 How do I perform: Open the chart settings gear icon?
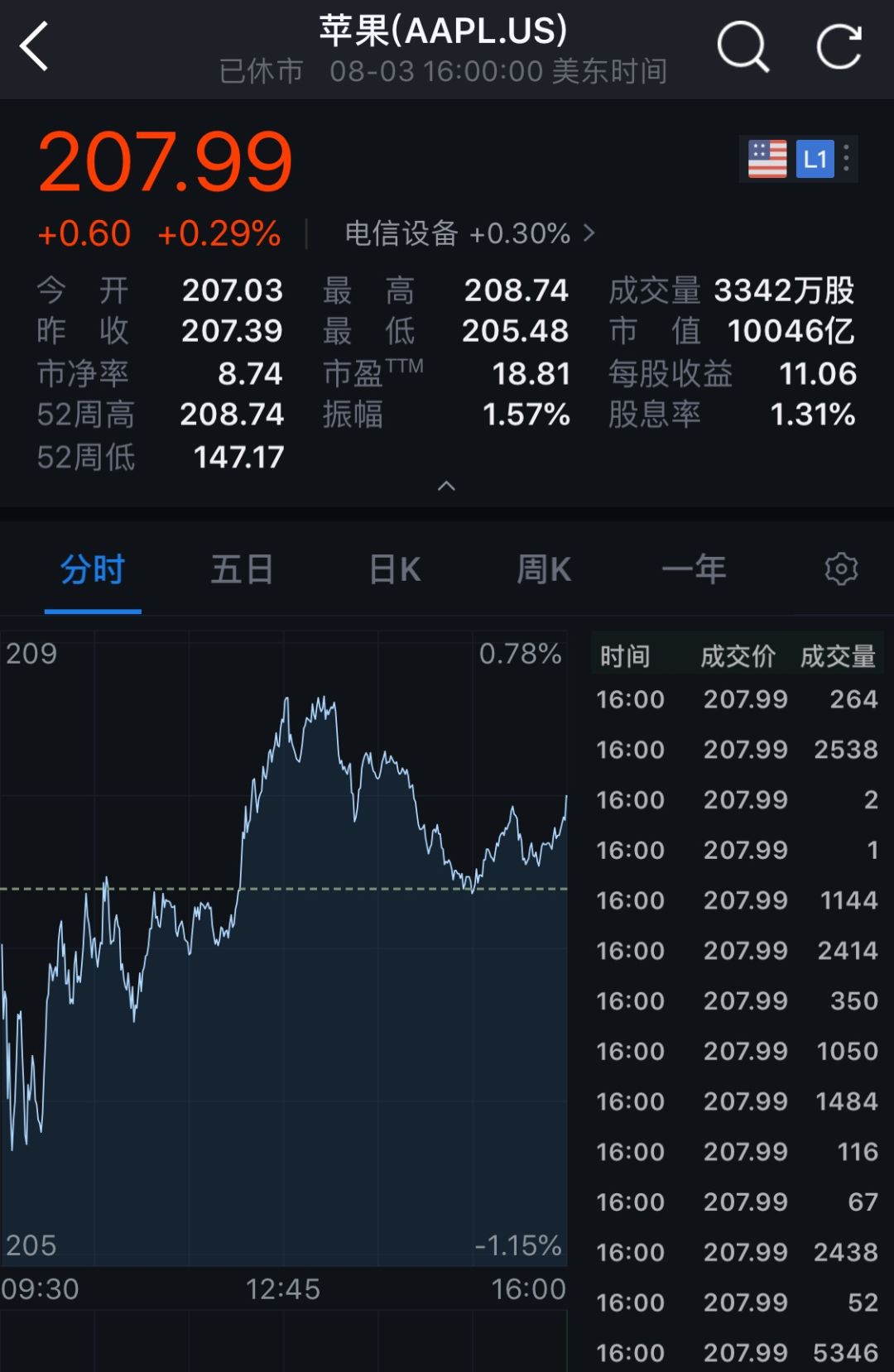pyautogui.click(x=842, y=568)
